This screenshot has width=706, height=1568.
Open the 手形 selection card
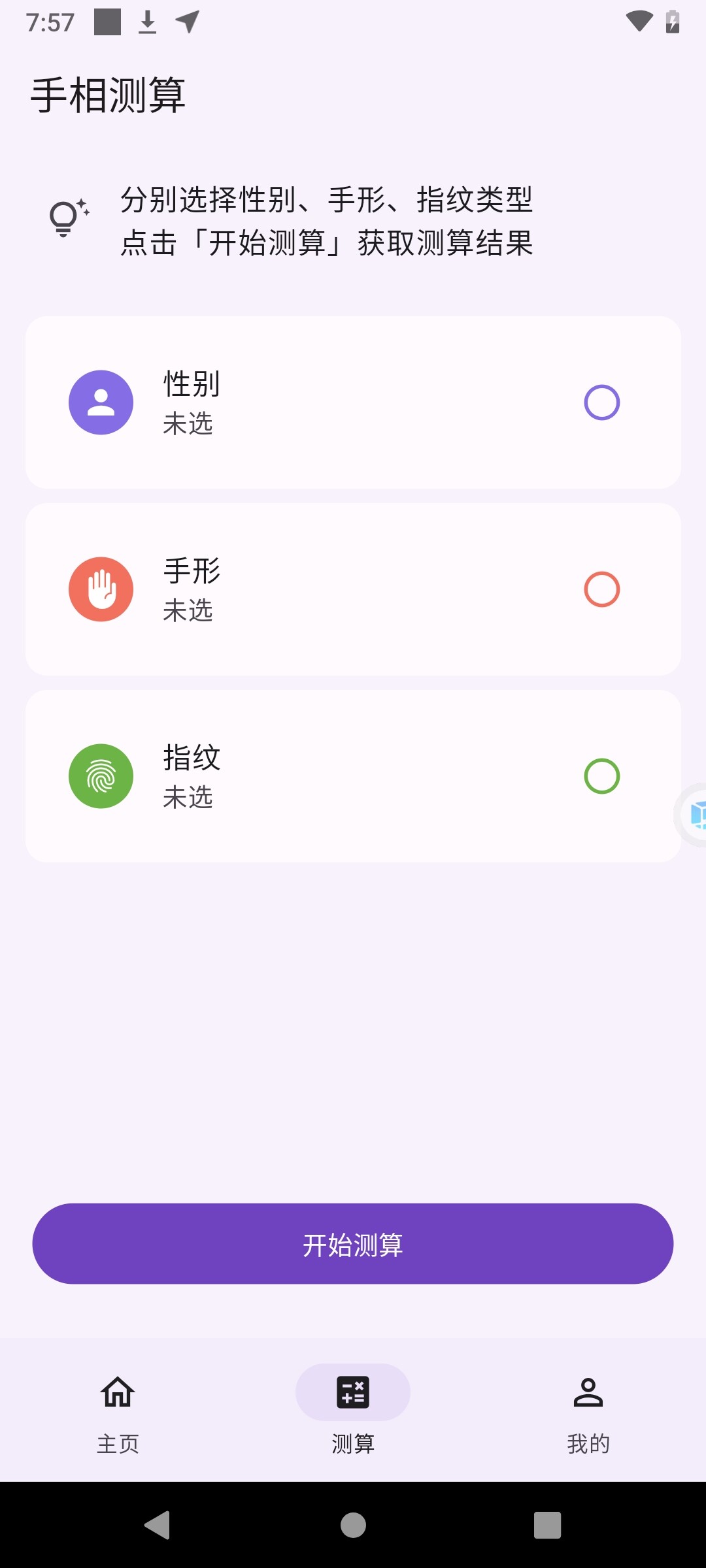353,589
